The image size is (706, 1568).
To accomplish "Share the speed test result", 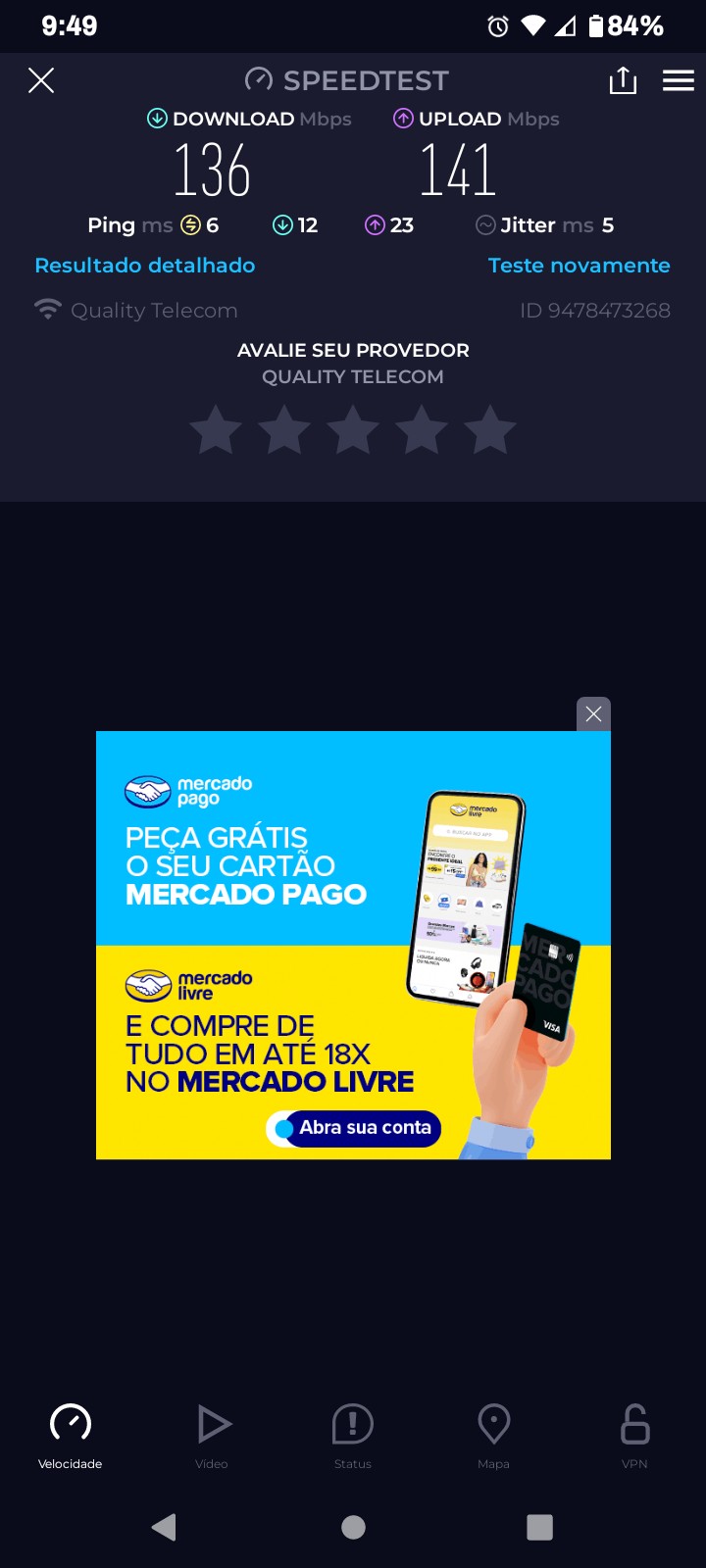I will pyautogui.click(x=623, y=80).
